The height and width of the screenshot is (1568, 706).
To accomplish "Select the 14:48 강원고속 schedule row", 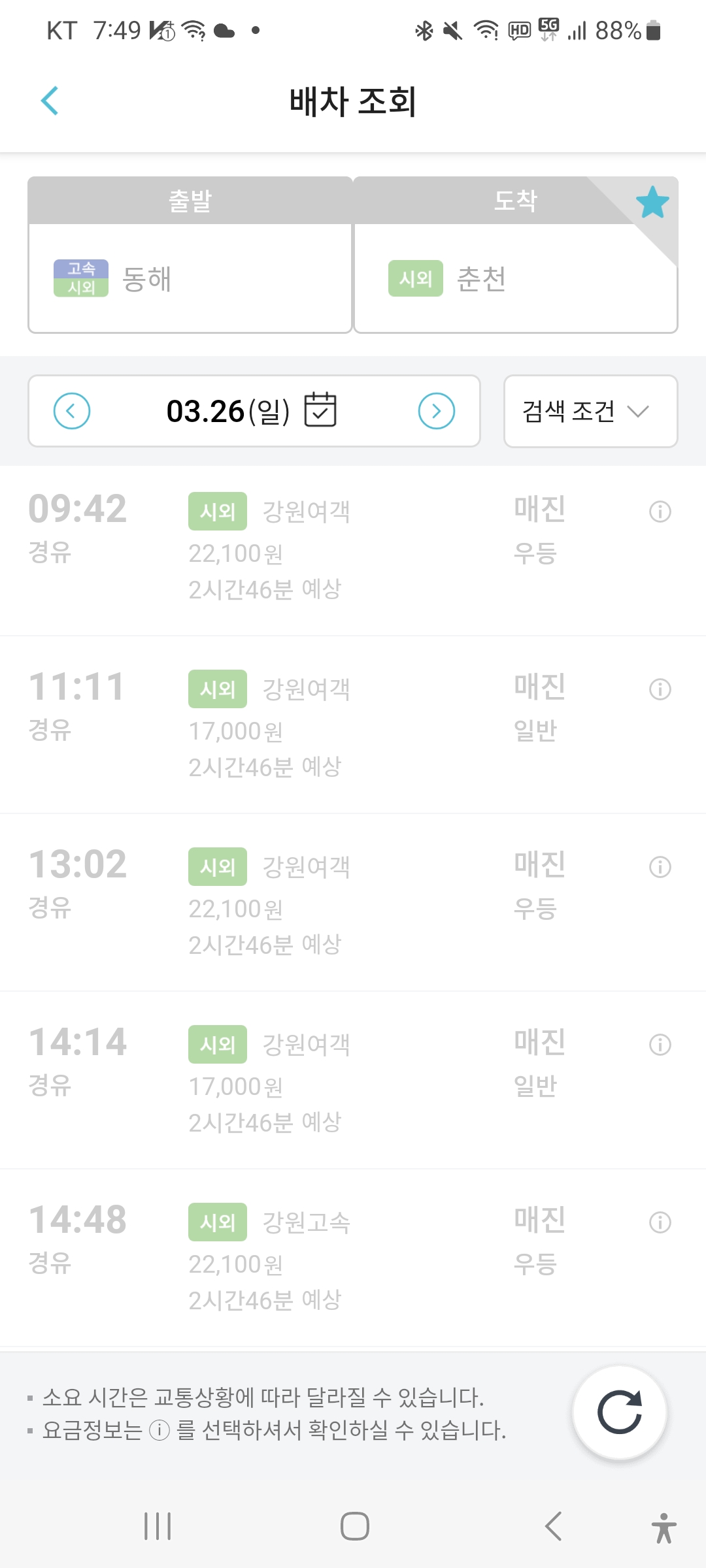I will pos(353,1258).
